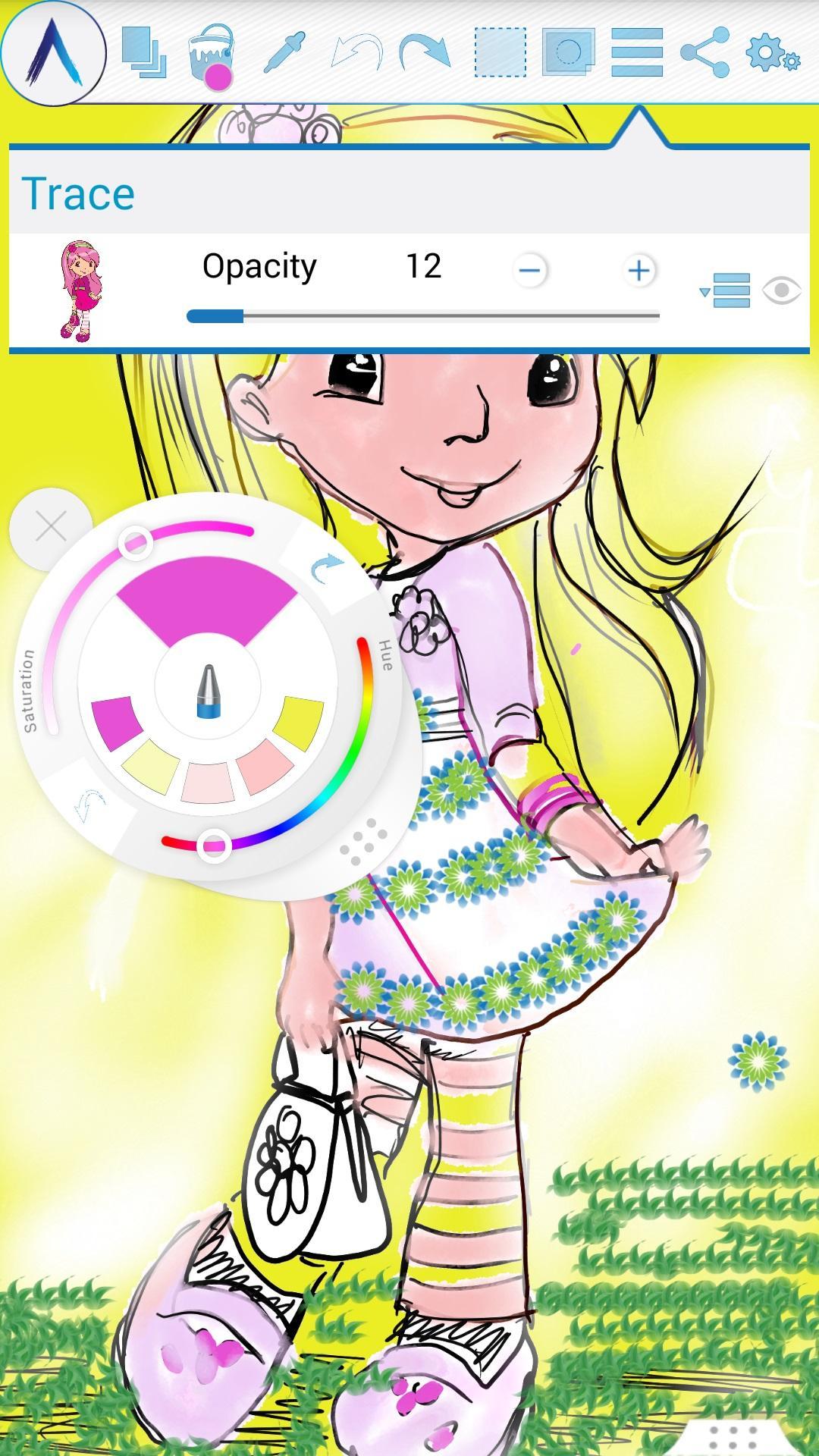The height and width of the screenshot is (1456, 819).
Task: Pick the yellow swatch in color wheel
Action: pyautogui.click(x=298, y=724)
